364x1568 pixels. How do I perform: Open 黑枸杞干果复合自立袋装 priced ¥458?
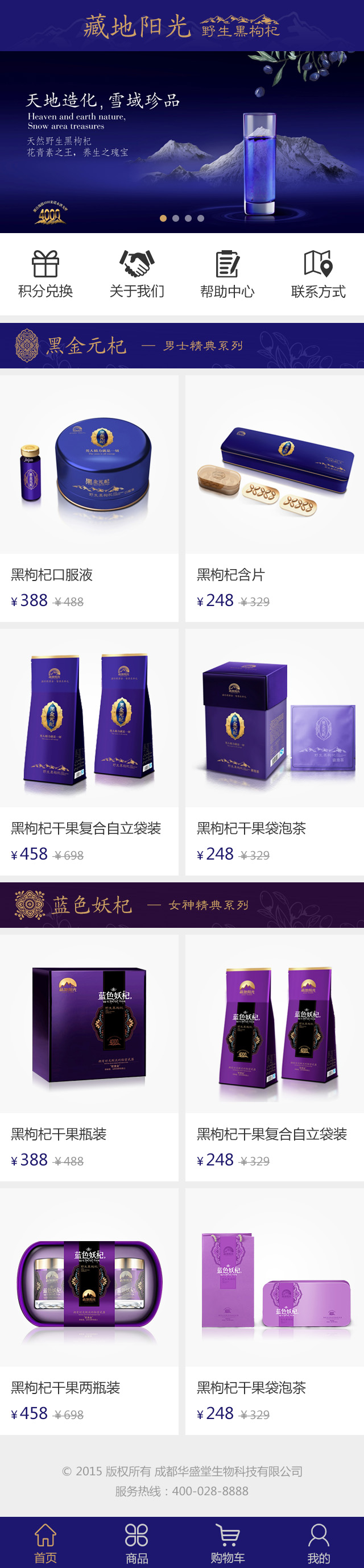click(x=89, y=752)
